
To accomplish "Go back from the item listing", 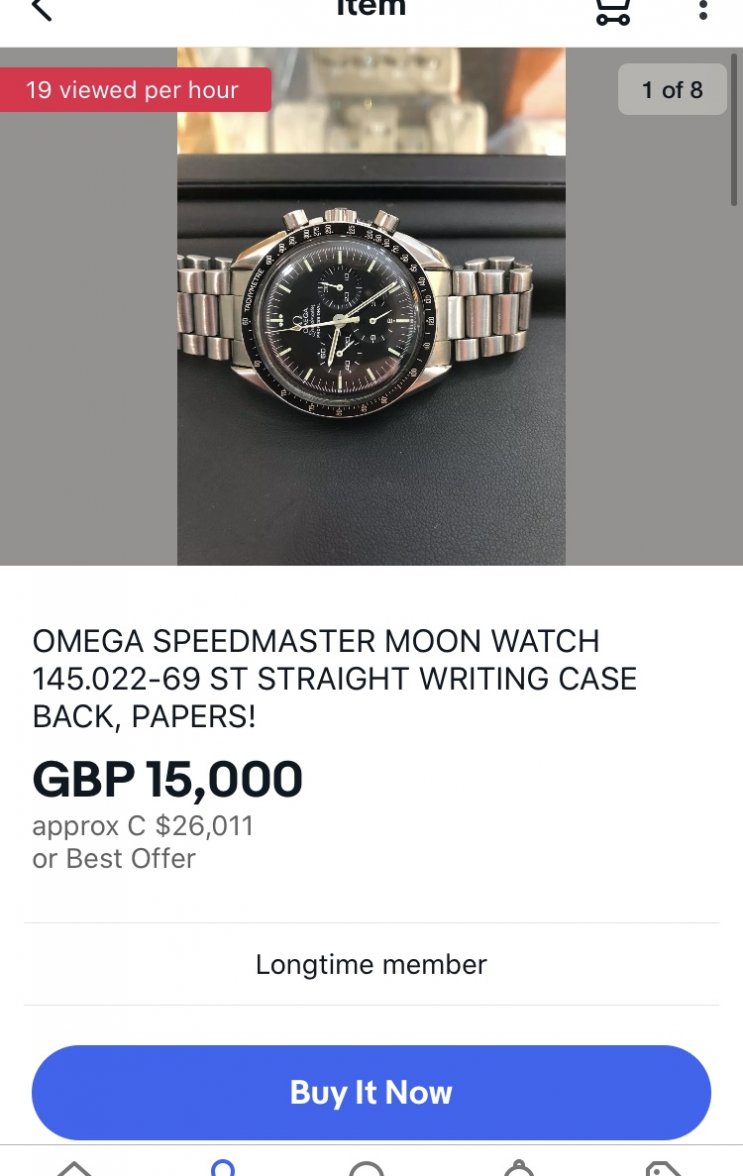I will (41, 10).
